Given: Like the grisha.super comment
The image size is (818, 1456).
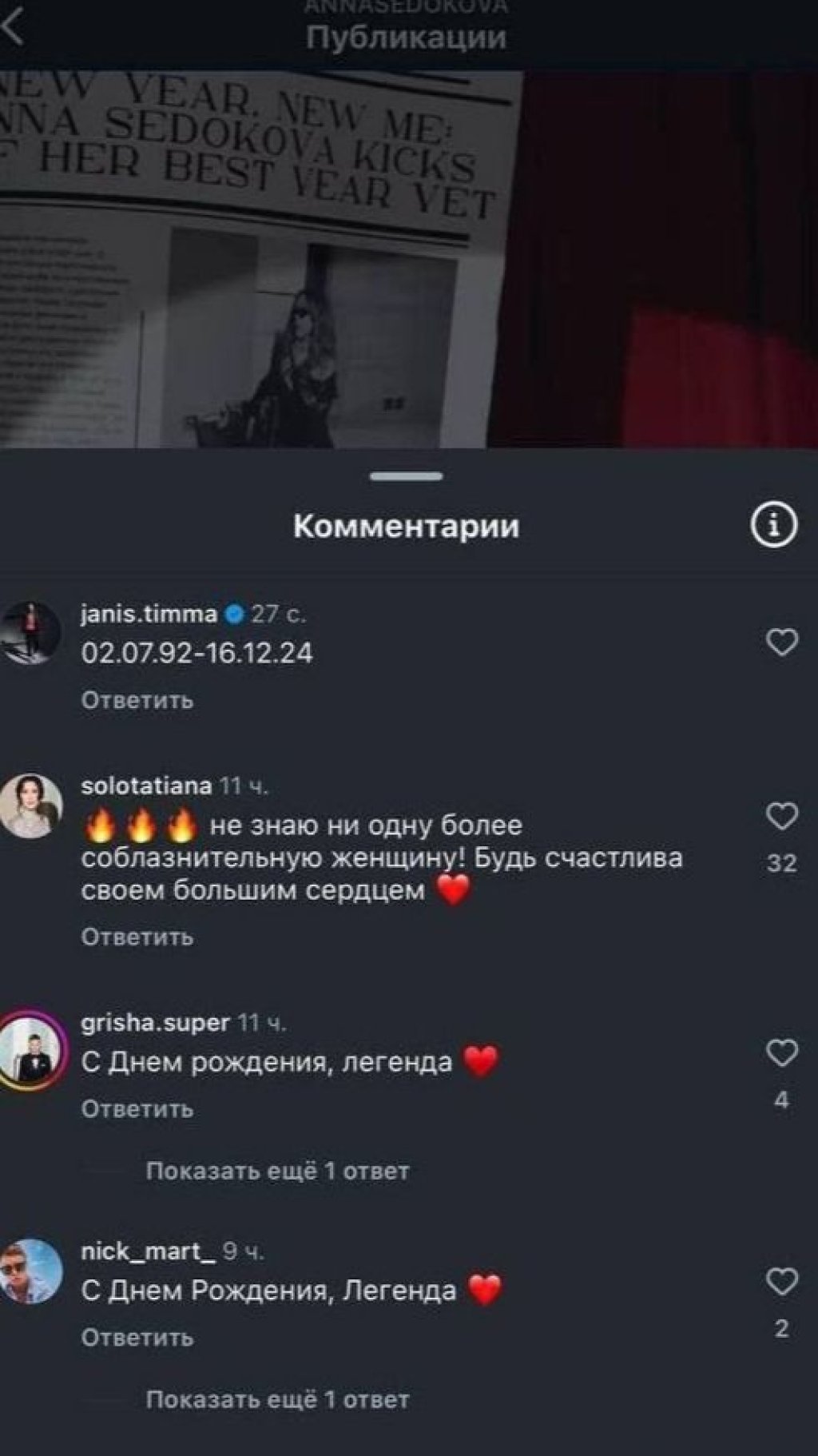Looking at the screenshot, I should 781,1053.
